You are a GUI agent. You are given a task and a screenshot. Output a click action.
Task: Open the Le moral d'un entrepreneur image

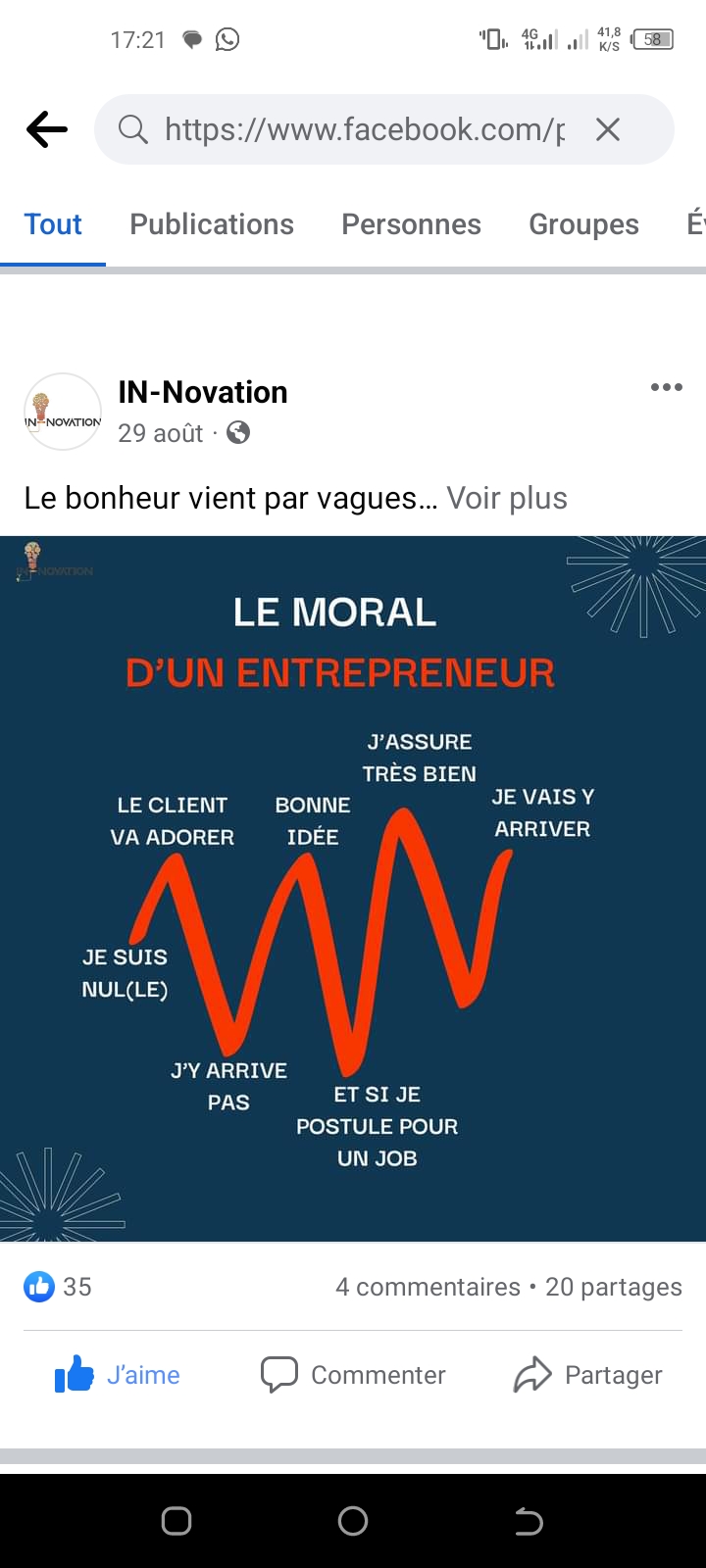pos(353,888)
